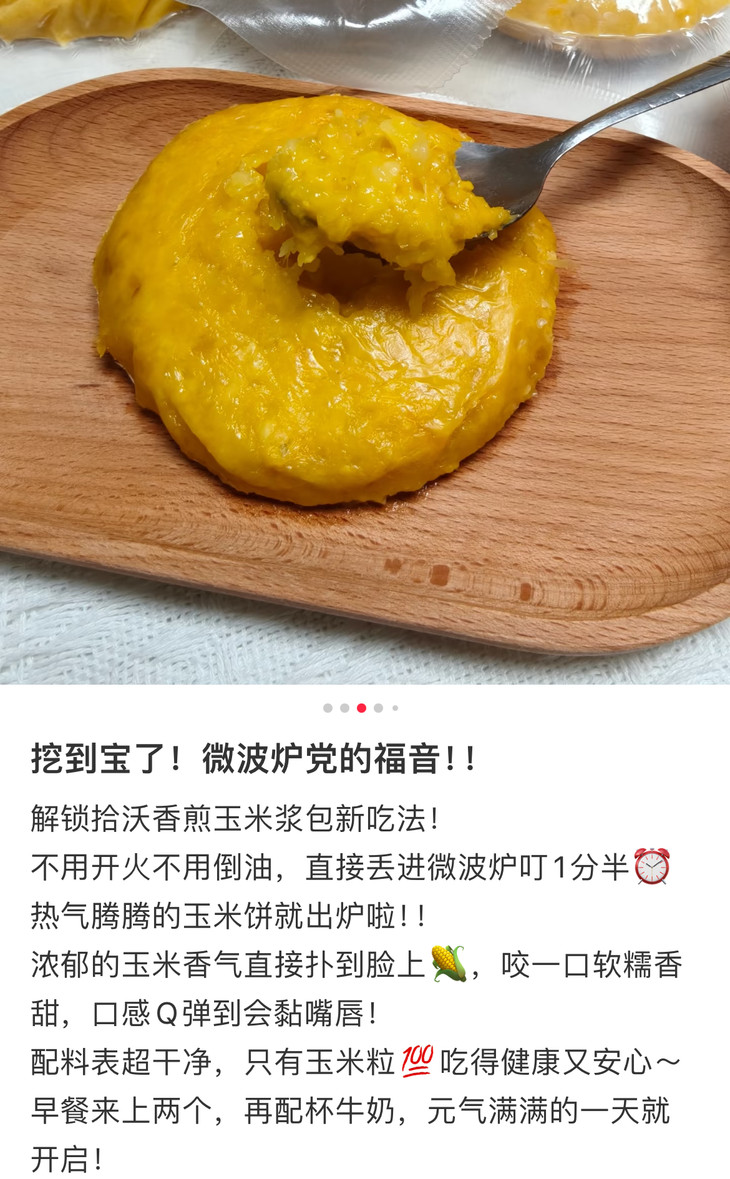Image resolution: width=730 pixels, height=1179 pixels.
Task: Tap the first page indicator dot
Action: point(328,708)
